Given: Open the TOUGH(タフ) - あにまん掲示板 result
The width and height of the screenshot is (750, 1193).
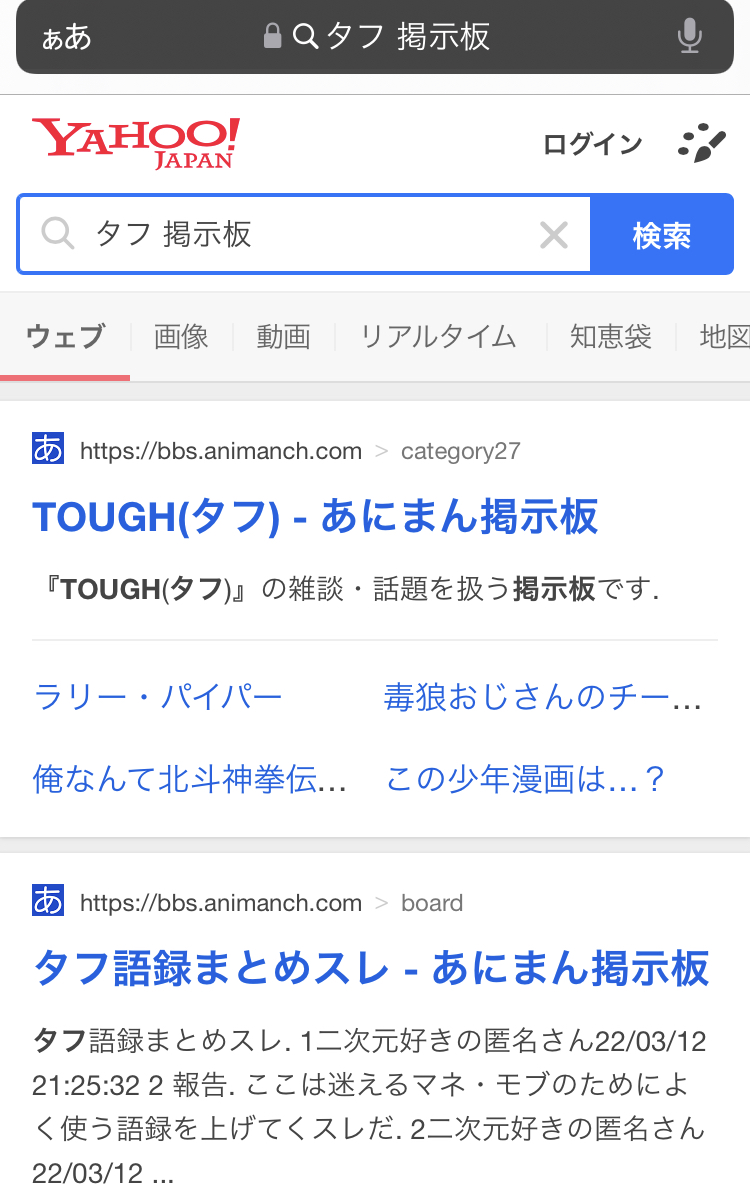Looking at the screenshot, I should coord(315,517).
